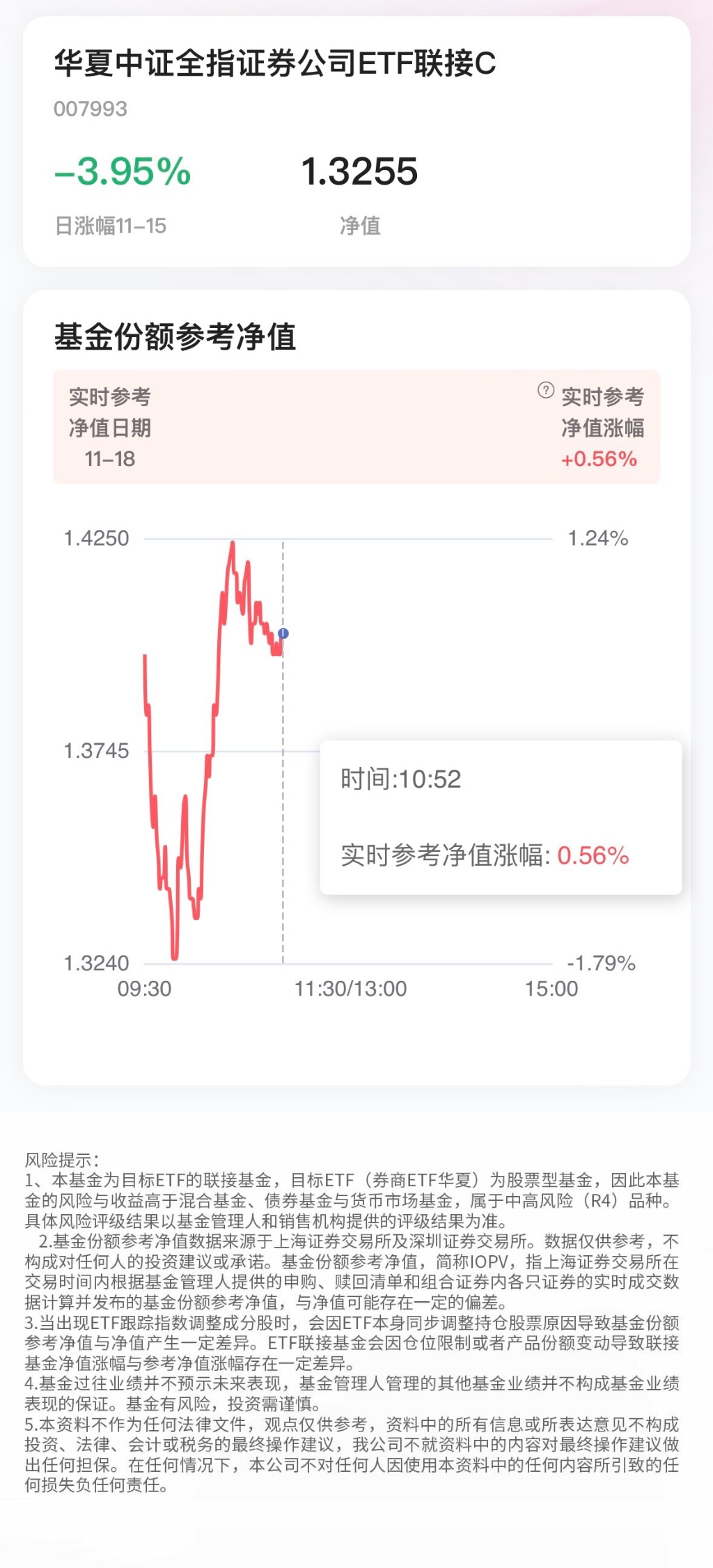This screenshot has width=713, height=1568.
Task: Click the 实时参考净值日期 11-18 label
Action: (x=111, y=425)
